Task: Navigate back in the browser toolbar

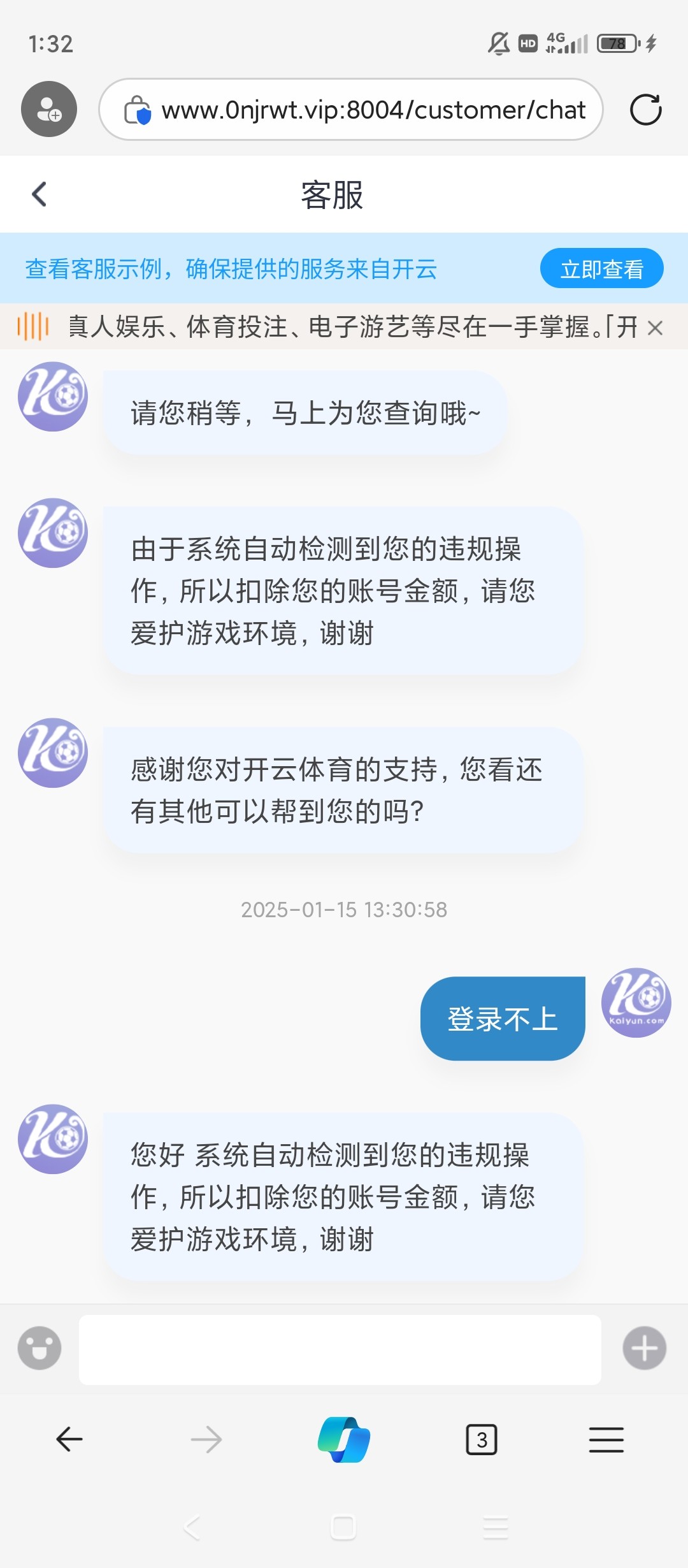Action: pos(69,1439)
